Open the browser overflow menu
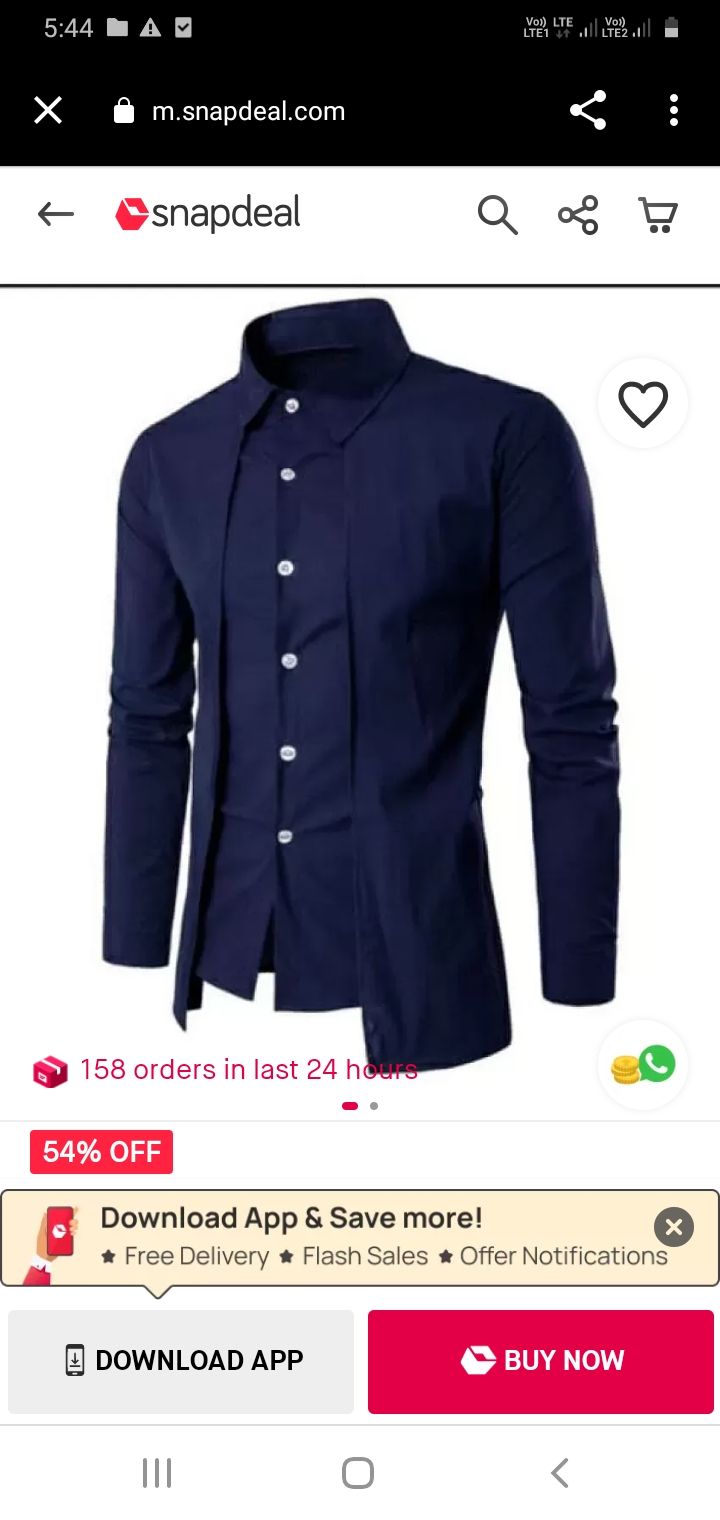The width and height of the screenshot is (720, 1520). click(x=674, y=110)
